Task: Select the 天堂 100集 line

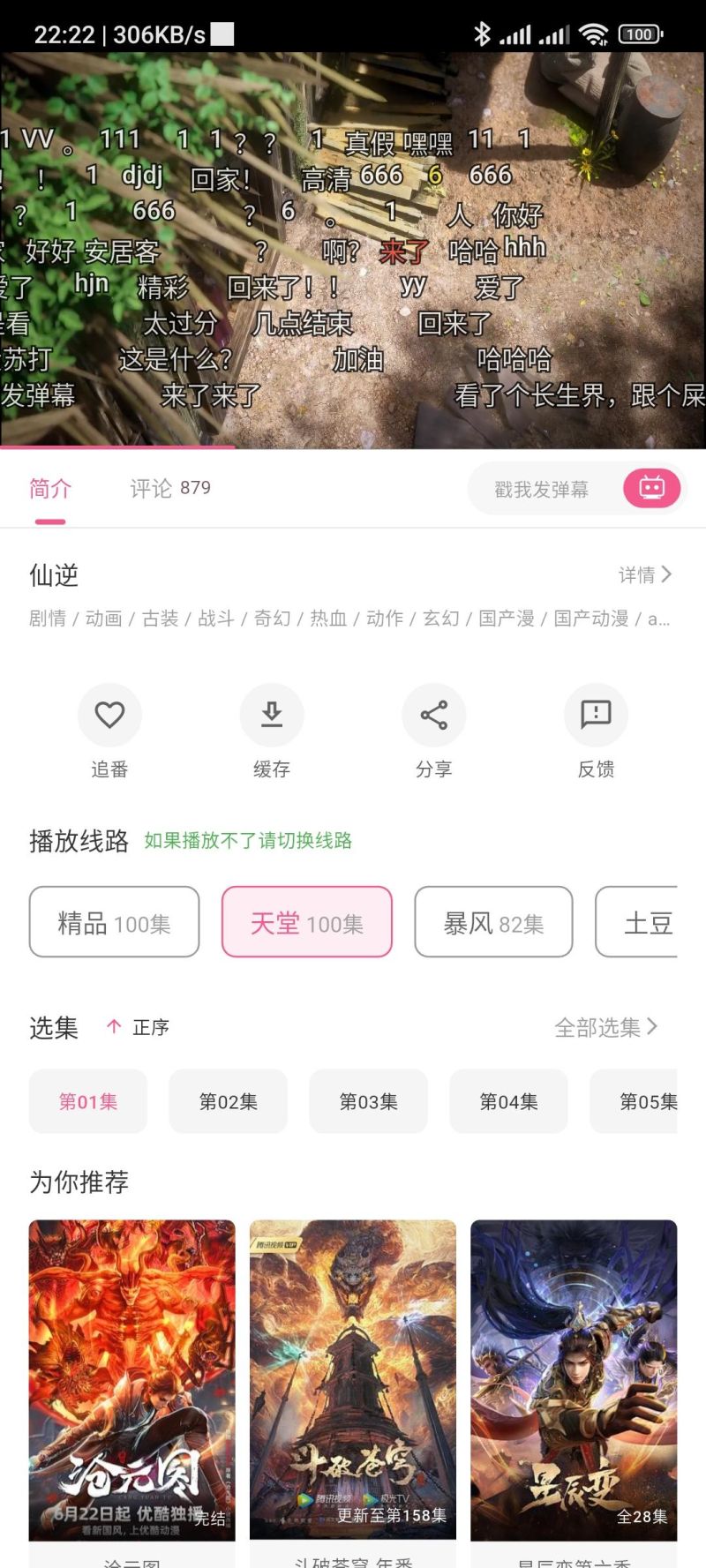Action: click(307, 922)
